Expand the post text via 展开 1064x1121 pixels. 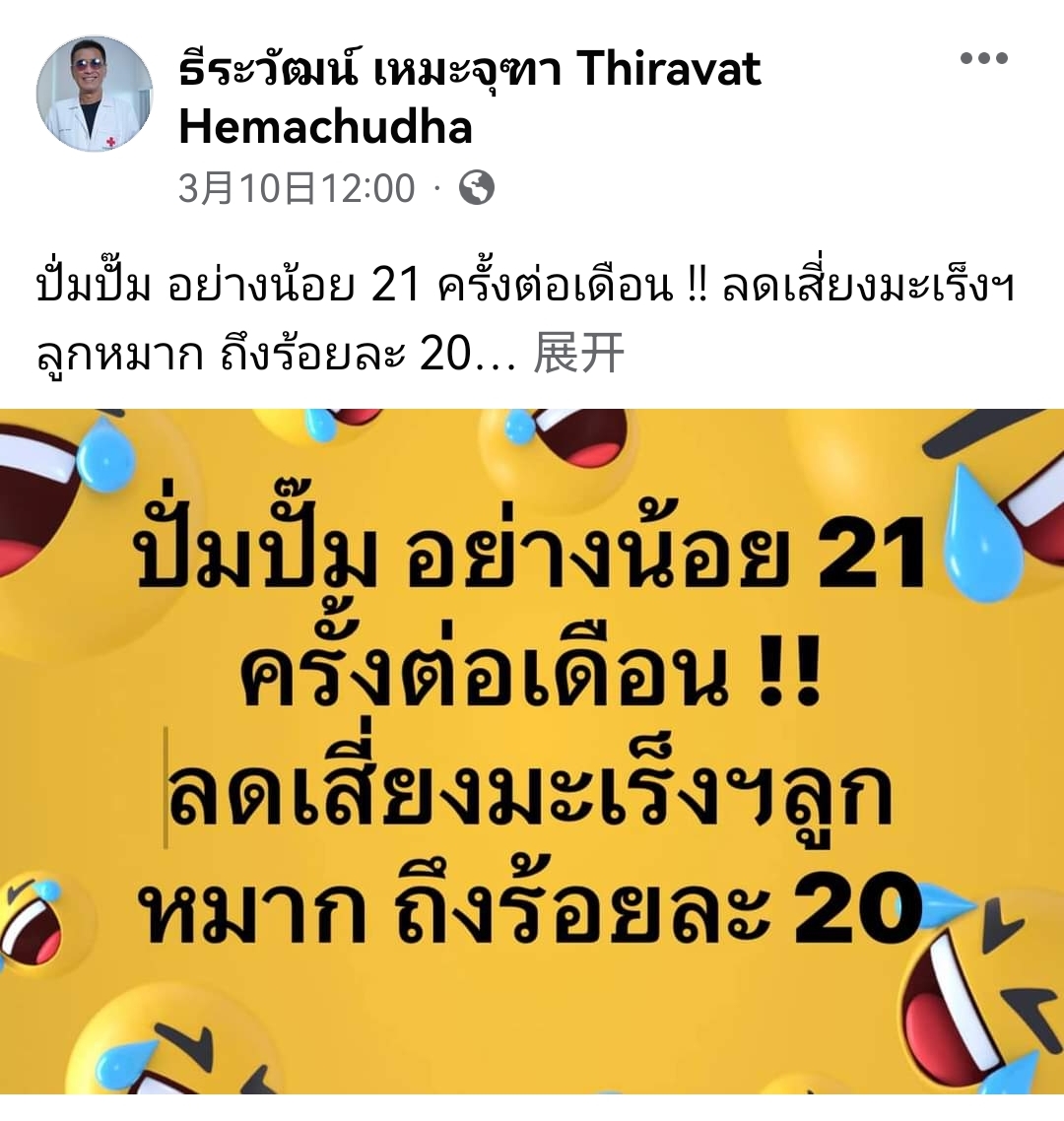click(578, 354)
